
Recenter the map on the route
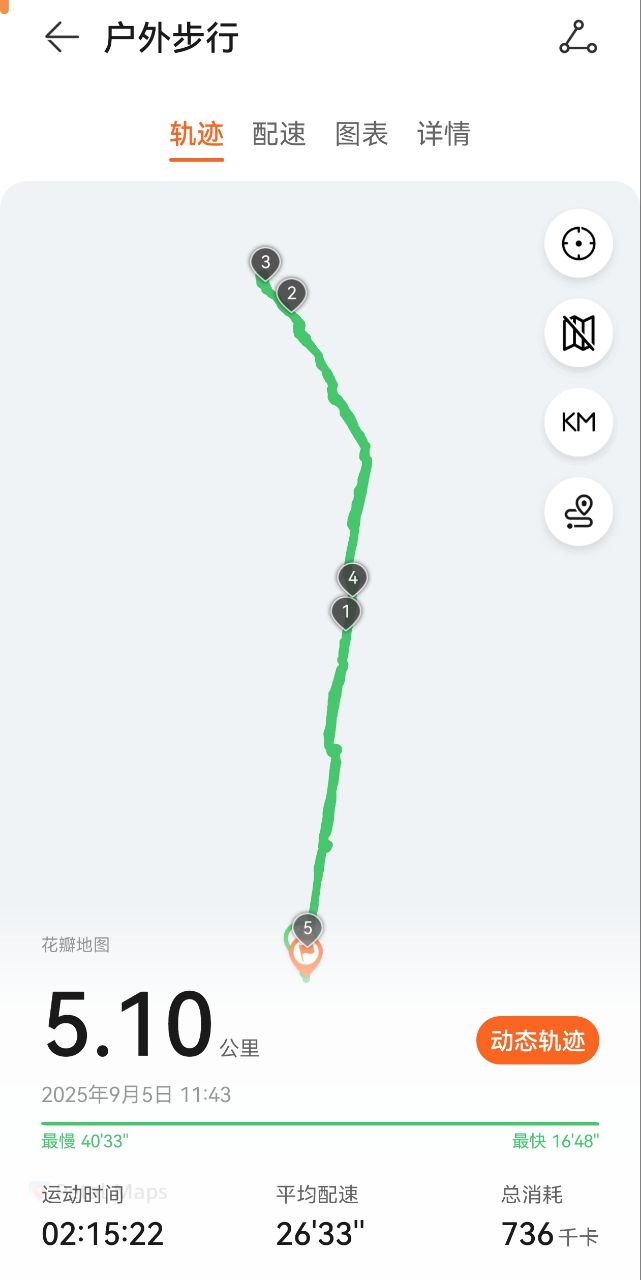(x=578, y=244)
